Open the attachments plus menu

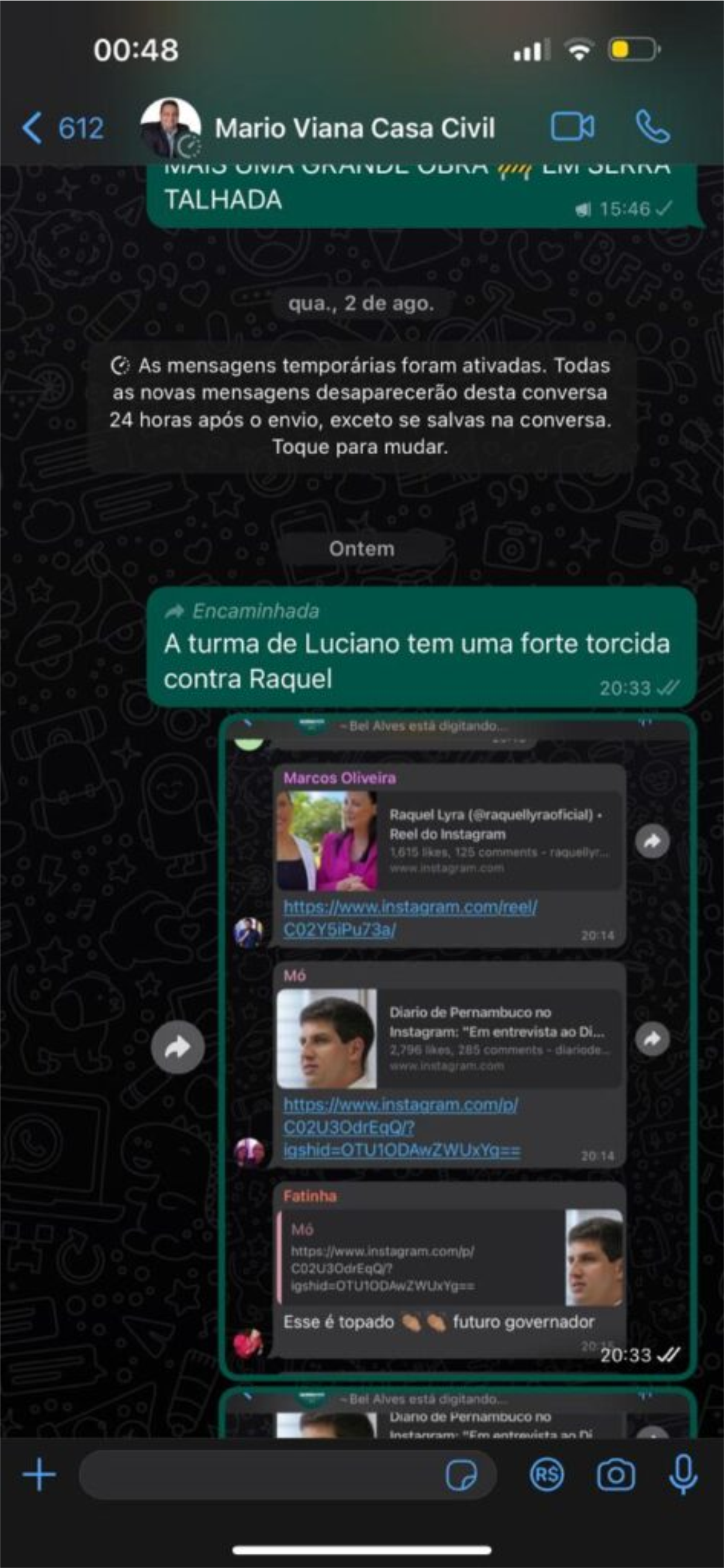point(39,1475)
